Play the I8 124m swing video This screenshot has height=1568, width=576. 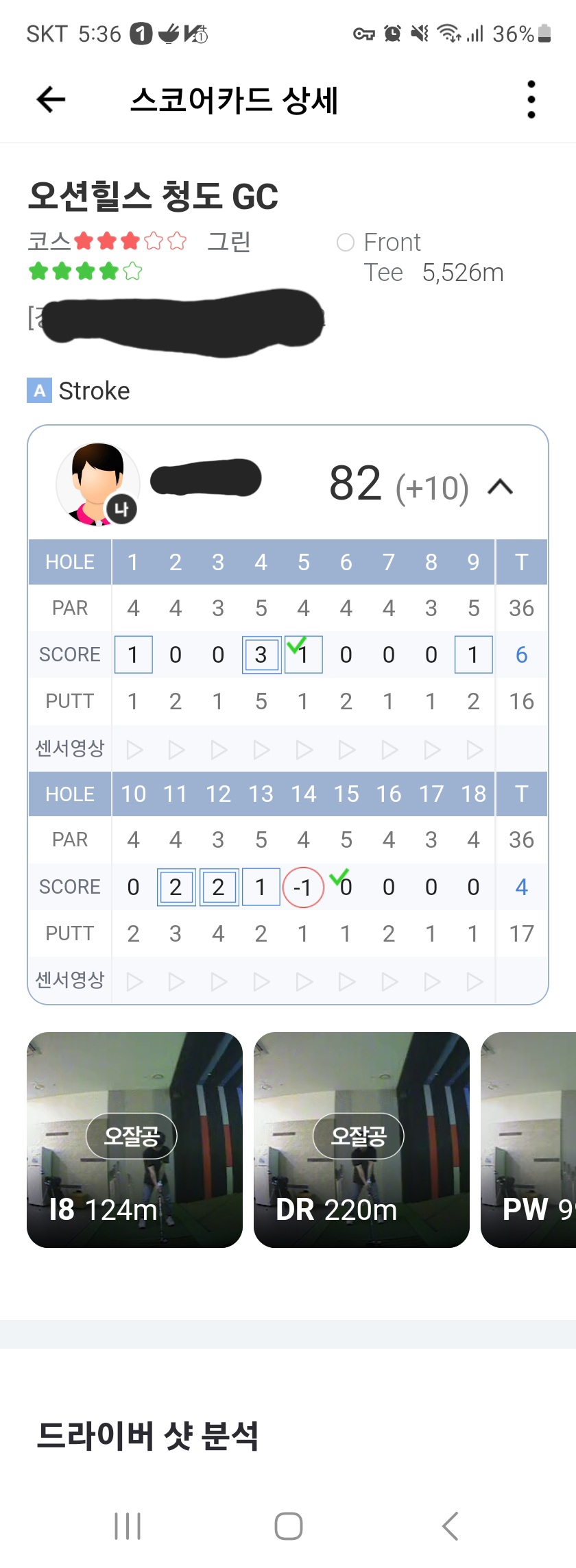pyautogui.click(x=134, y=1139)
